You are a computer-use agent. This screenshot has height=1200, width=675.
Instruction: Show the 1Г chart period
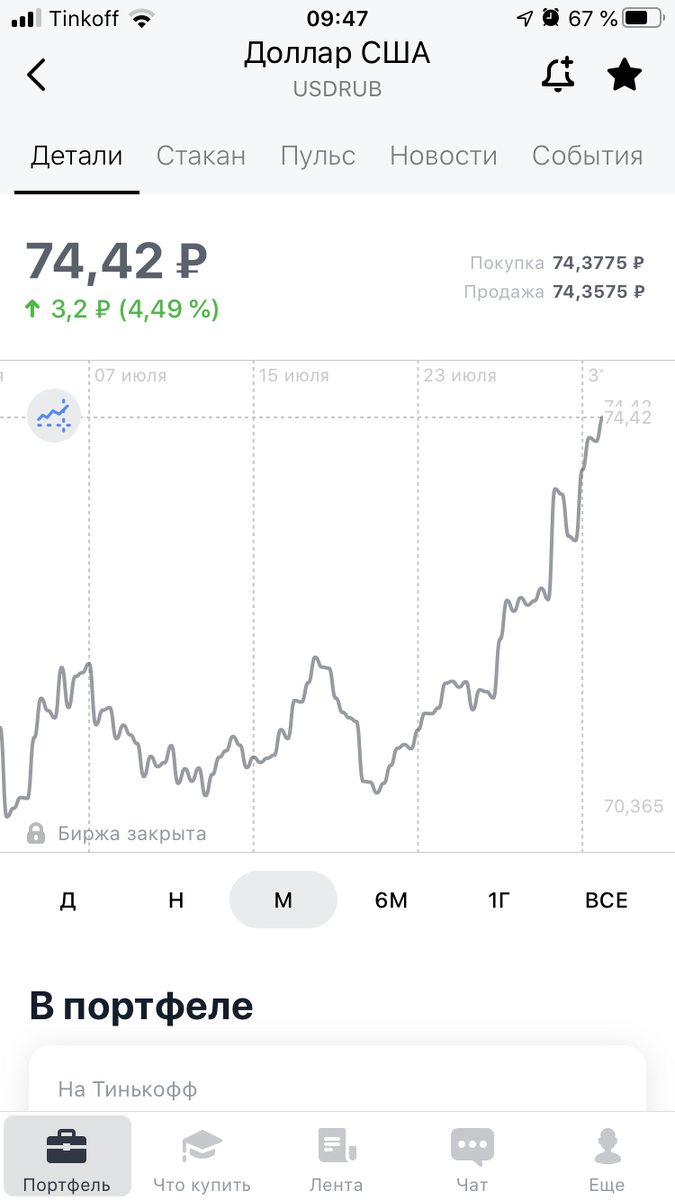pyautogui.click(x=499, y=900)
